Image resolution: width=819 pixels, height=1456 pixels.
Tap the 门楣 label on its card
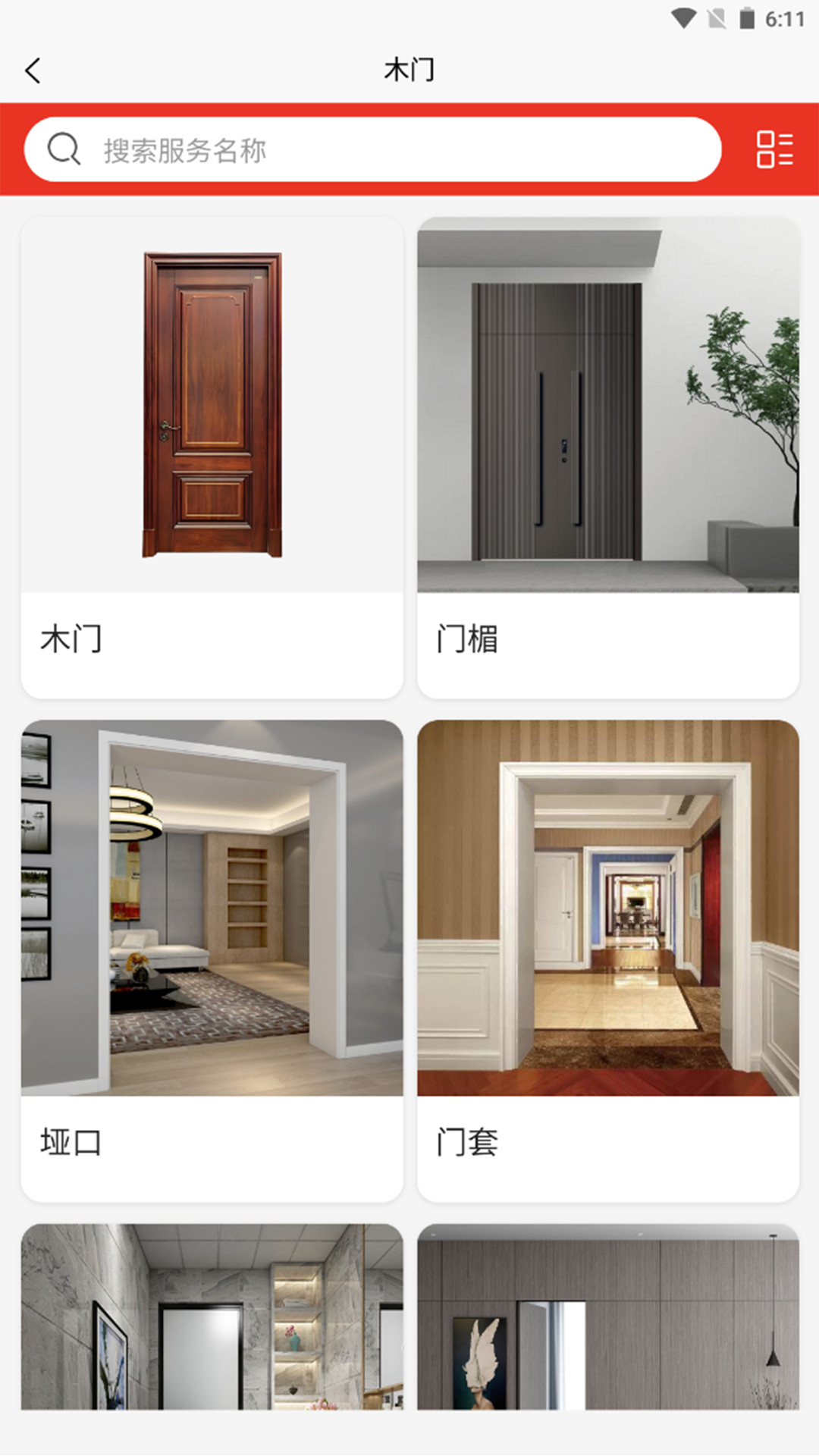pyautogui.click(x=466, y=639)
